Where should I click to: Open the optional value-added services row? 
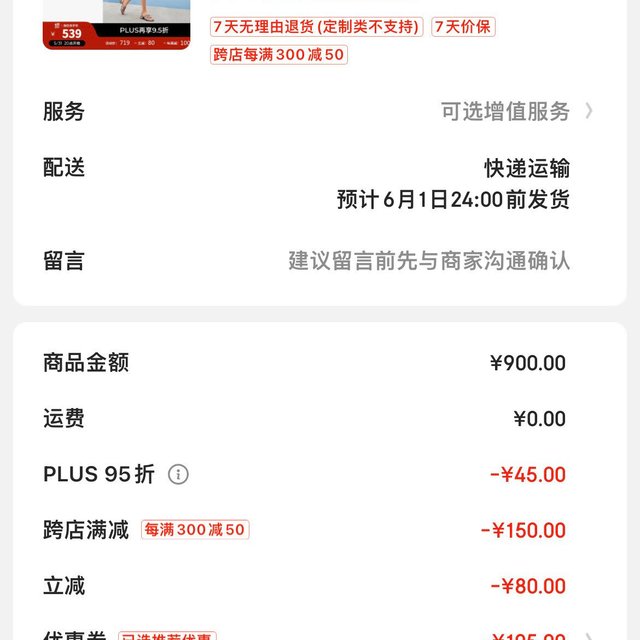[516, 111]
